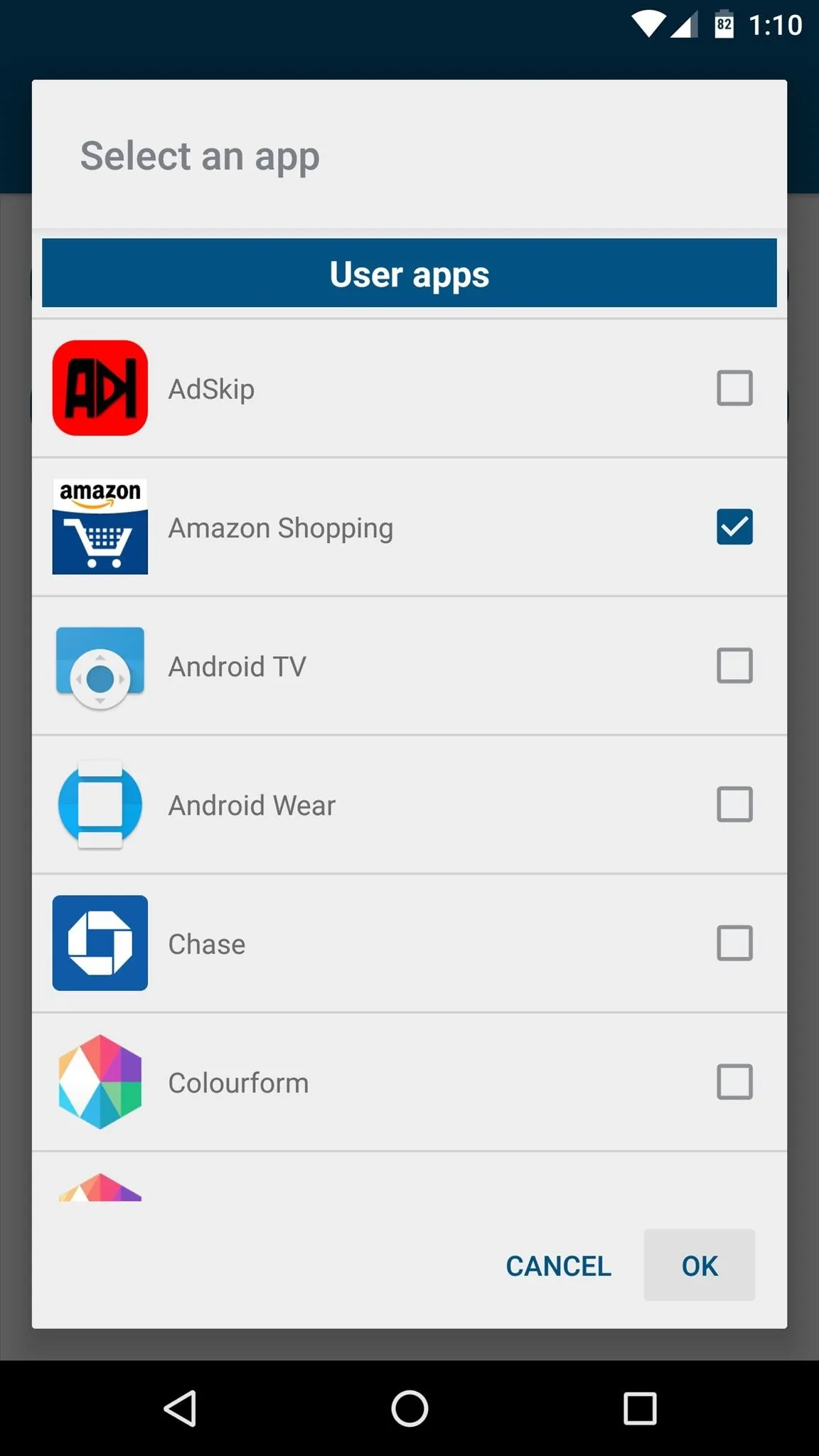Confirm selection with OK
The image size is (819, 1456).
[x=700, y=1265]
